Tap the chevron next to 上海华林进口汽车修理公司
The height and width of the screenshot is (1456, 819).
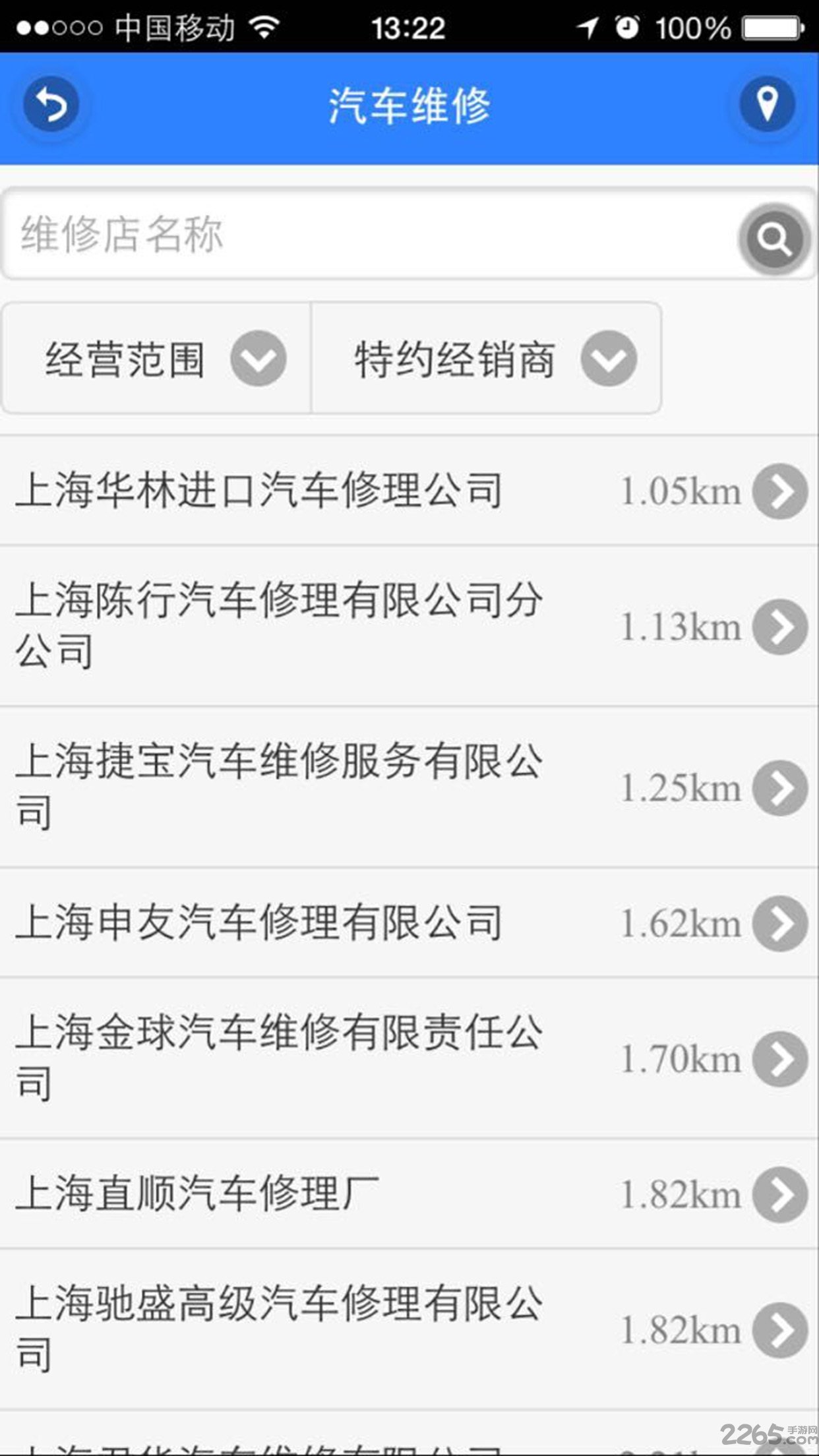pos(782,491)
